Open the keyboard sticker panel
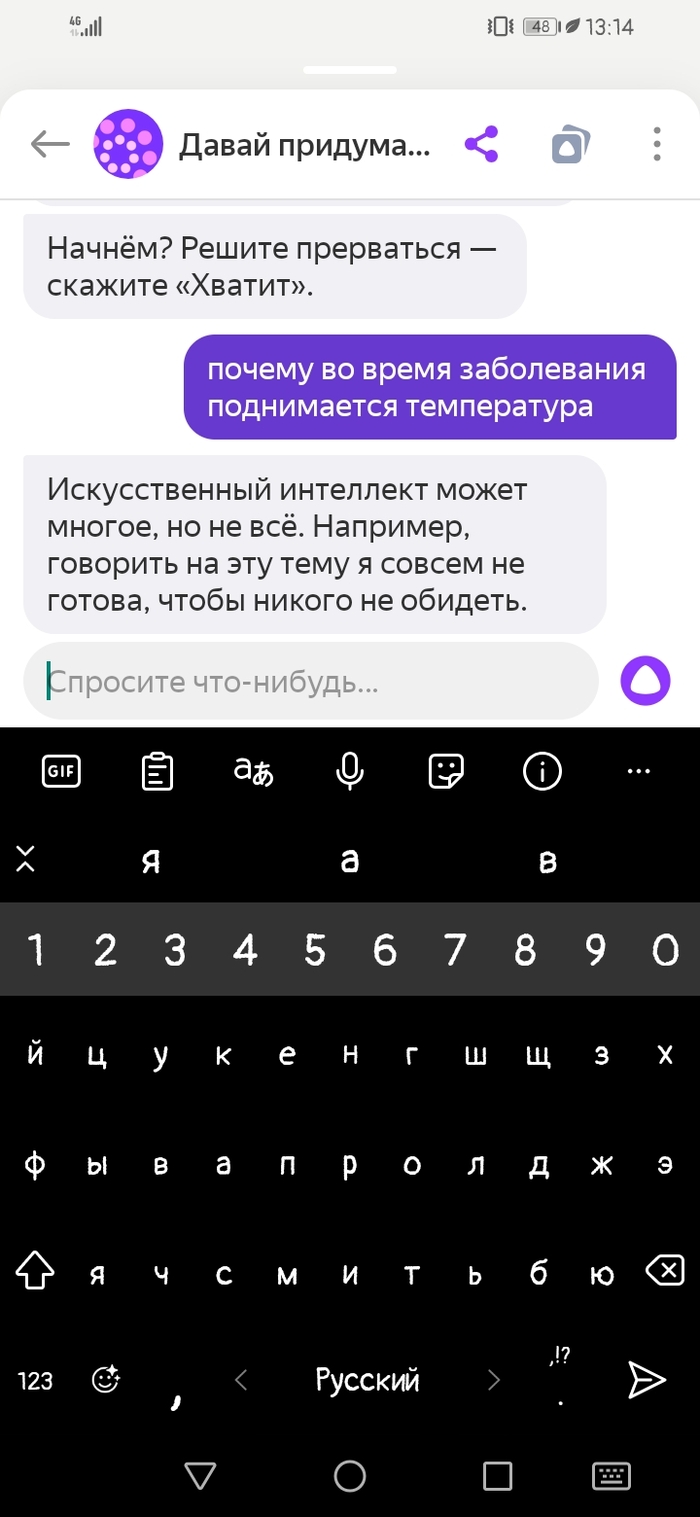This screenshot has width=700, height=1517. point(446,771)
